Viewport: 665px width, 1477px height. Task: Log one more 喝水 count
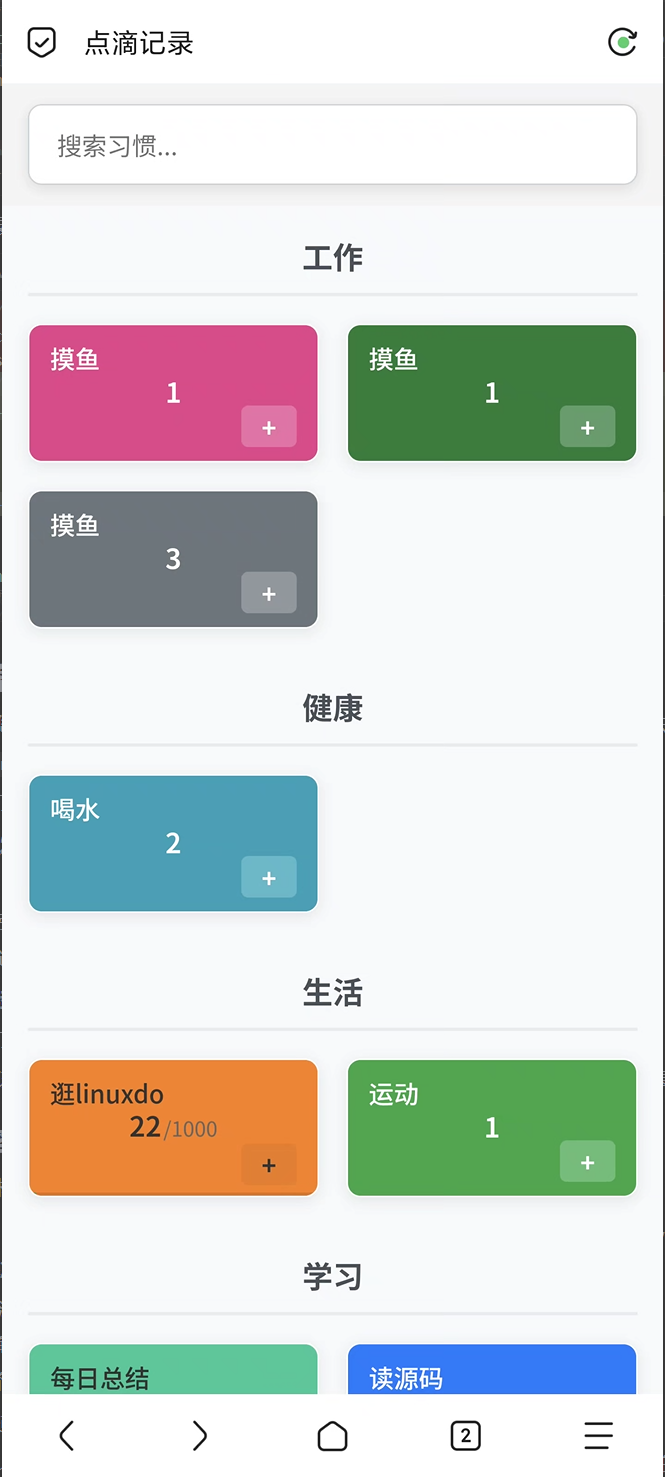269,877
